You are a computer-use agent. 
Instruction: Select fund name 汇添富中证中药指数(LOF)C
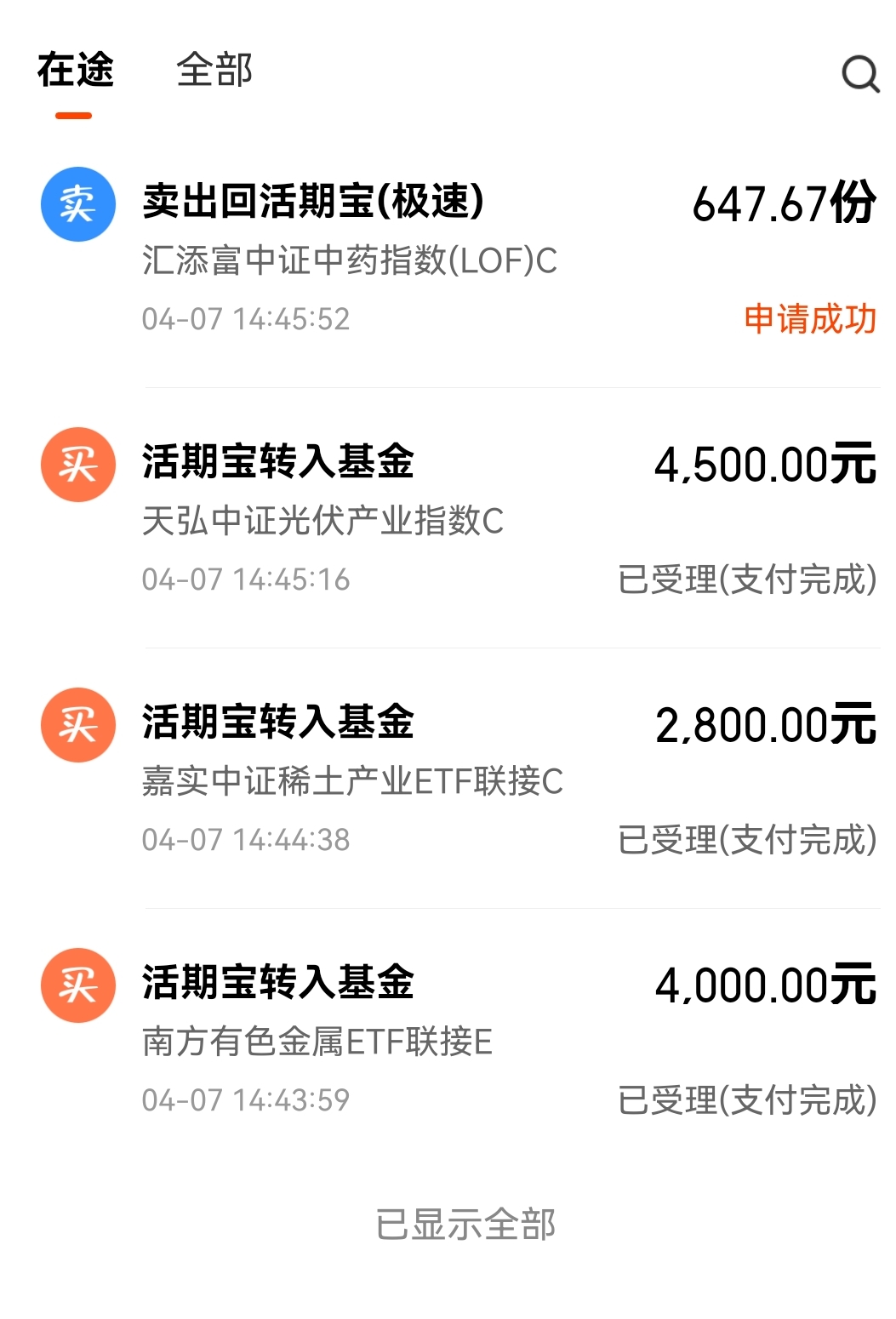[347, 264]
